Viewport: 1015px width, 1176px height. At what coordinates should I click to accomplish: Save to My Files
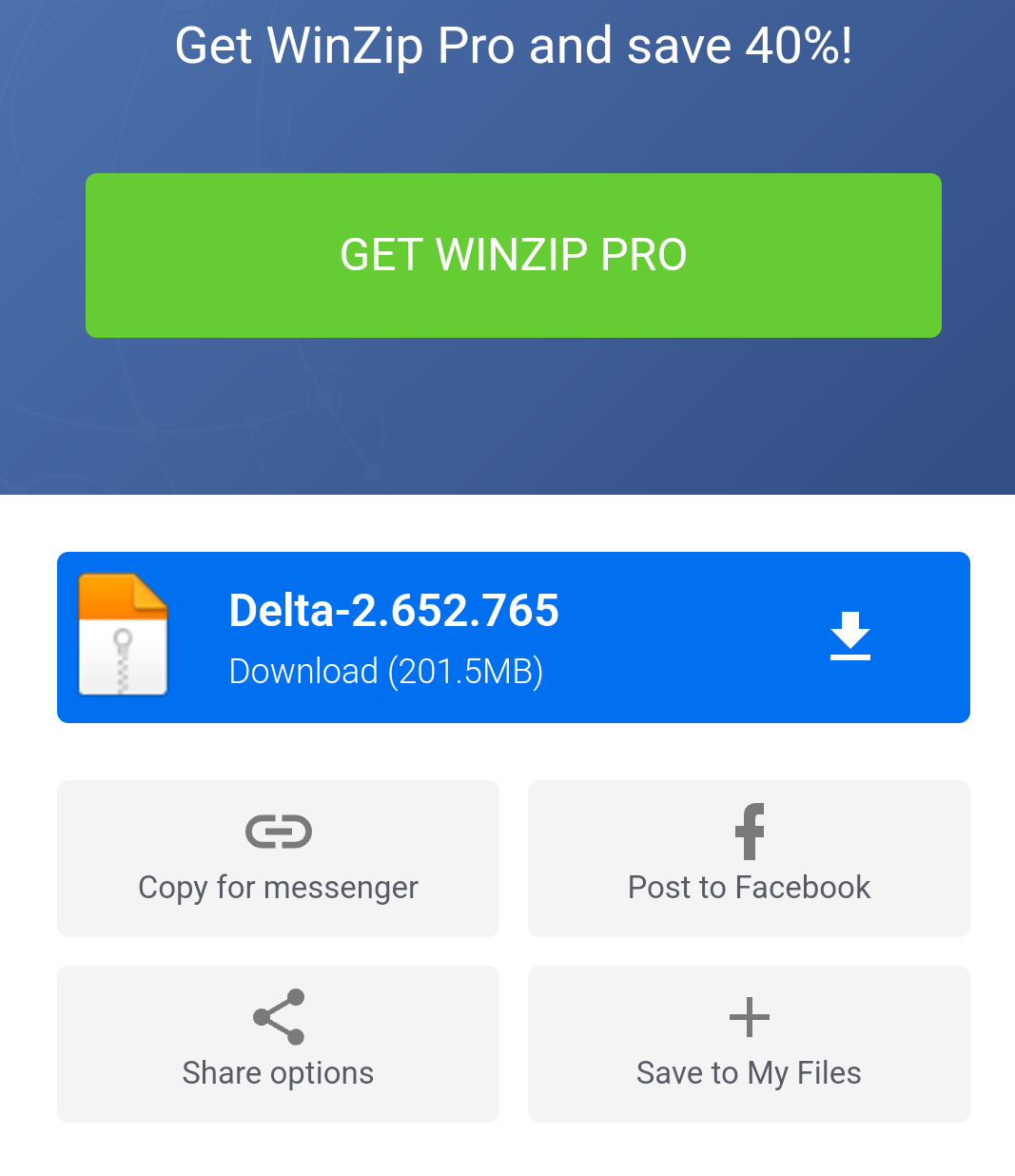pyautogui.click(x=749, y=1044)
